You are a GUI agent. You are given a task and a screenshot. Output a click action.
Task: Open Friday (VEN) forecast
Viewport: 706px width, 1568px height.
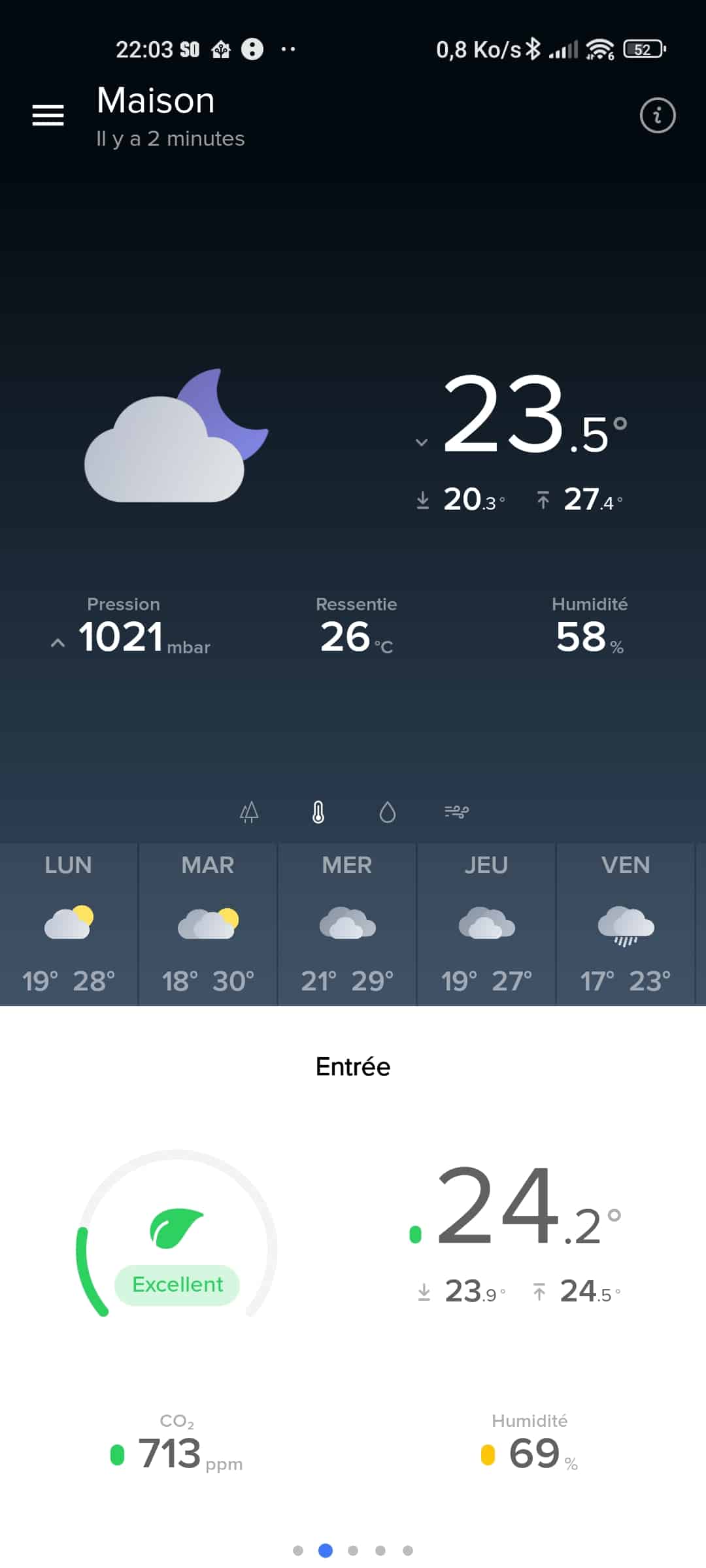[x=626, y=924]
